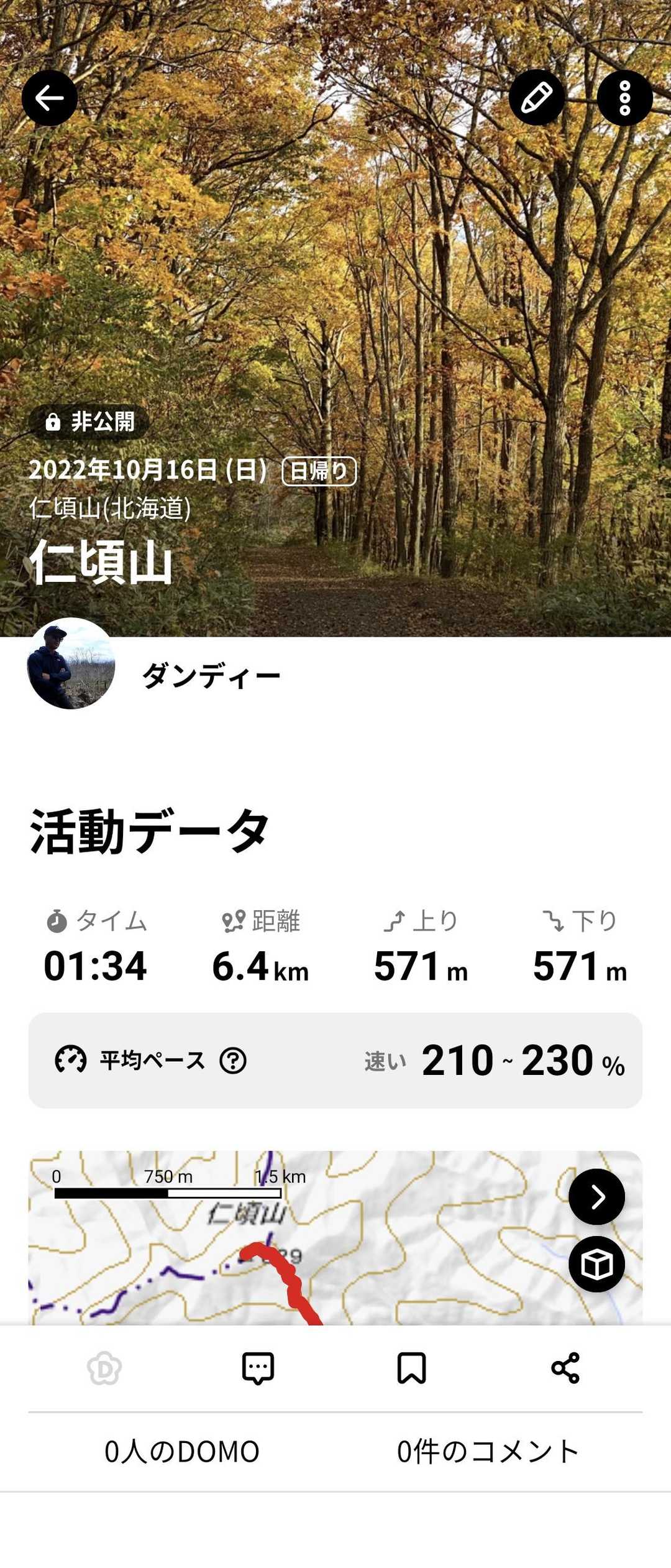This screenshot has width=671, height=1568.
Task: Open the three-dot overflow menu
Action: point(624,98)
